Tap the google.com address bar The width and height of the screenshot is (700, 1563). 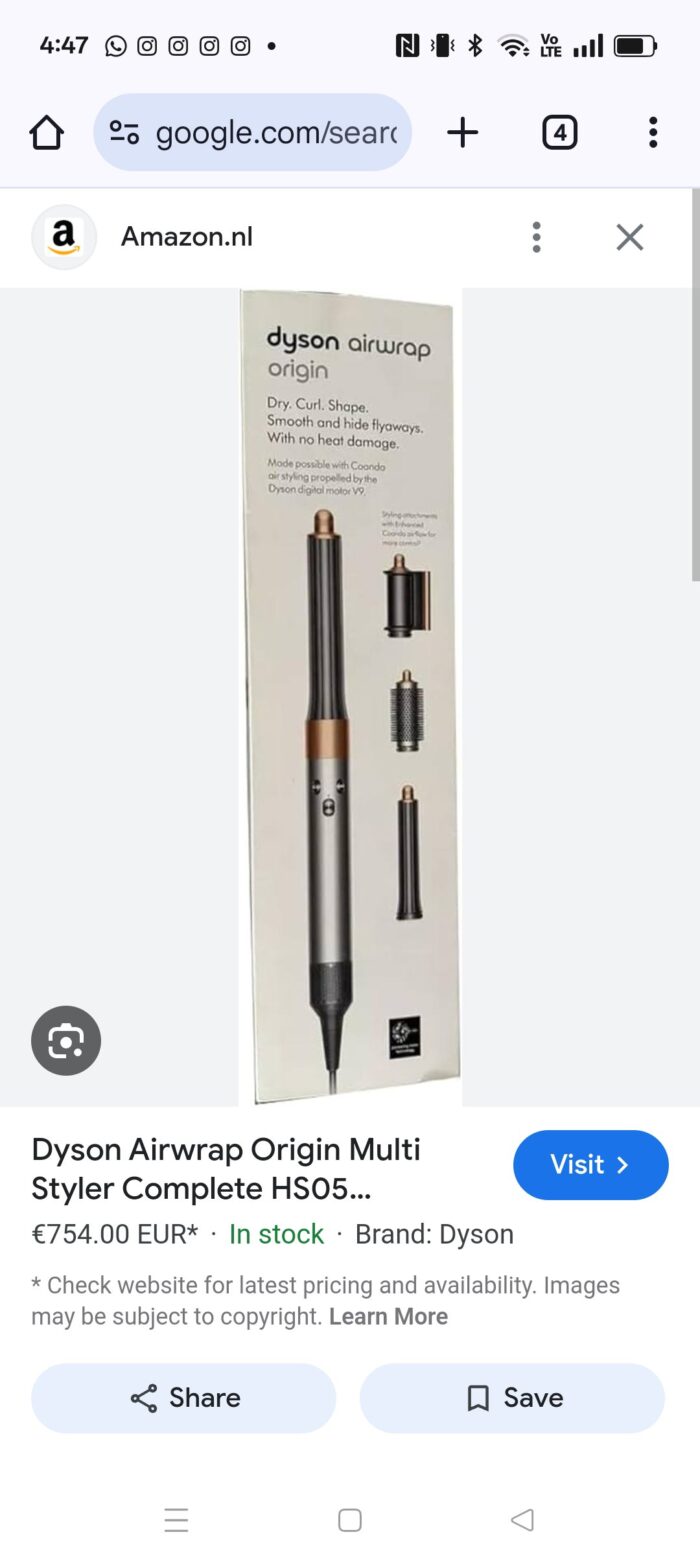tap(253, 132)
